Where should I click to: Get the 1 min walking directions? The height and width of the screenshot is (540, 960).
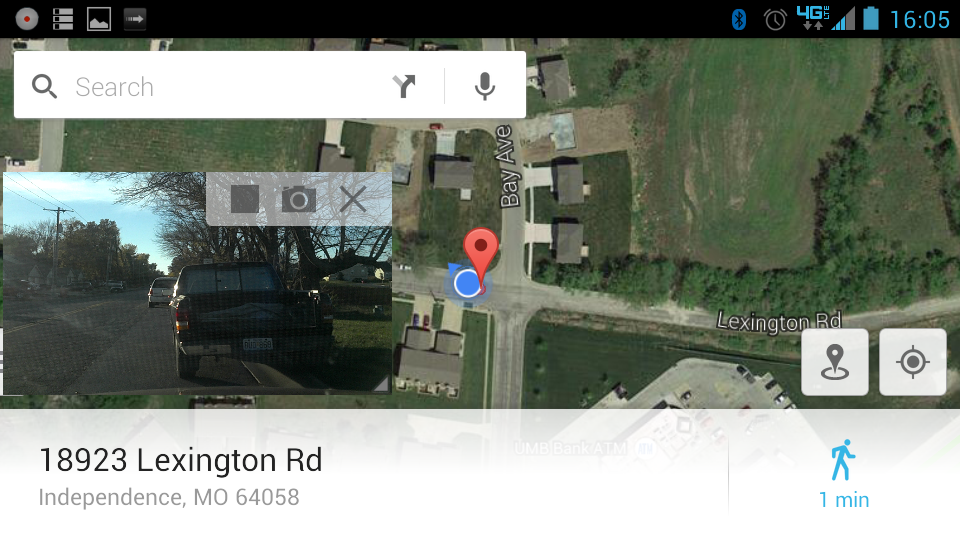(843, 475)
